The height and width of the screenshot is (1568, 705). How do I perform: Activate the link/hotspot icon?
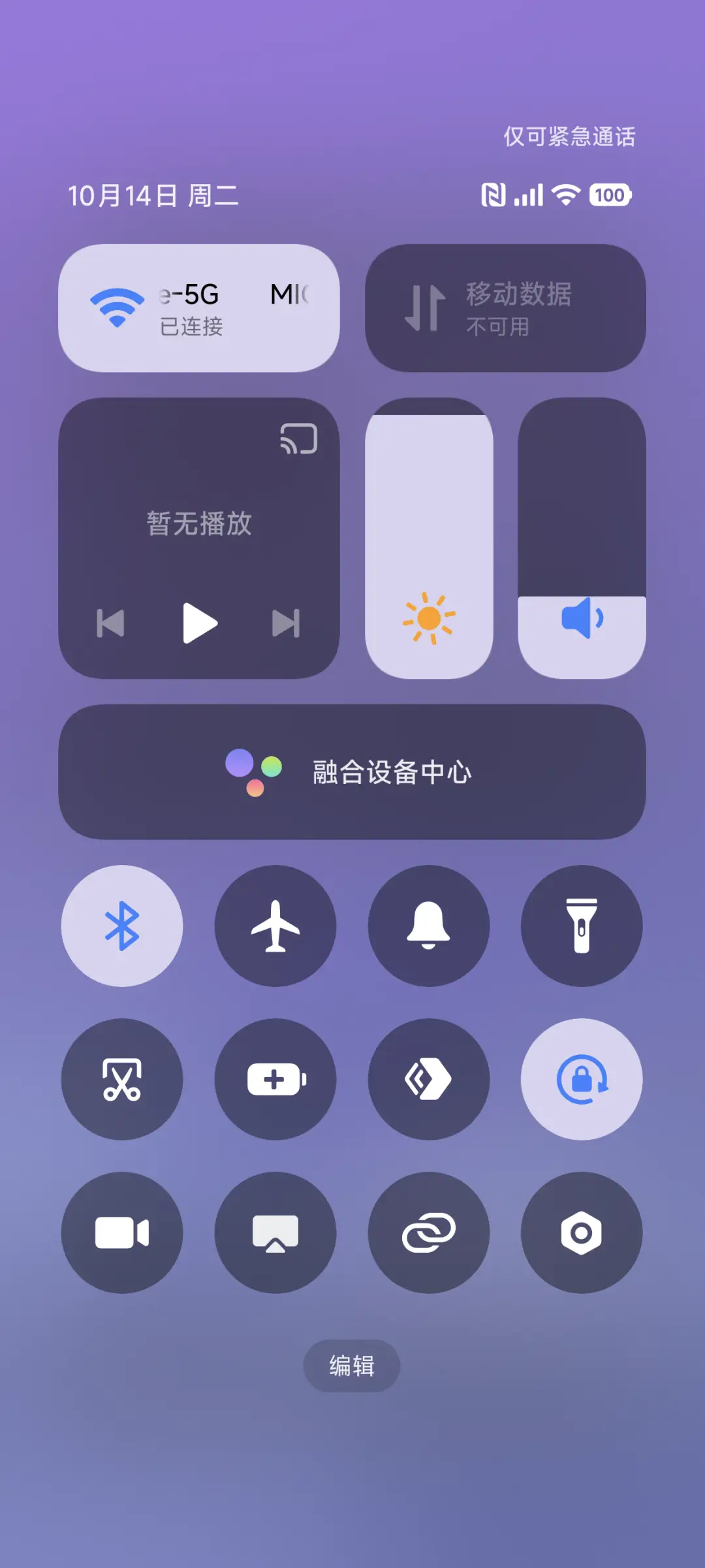pos(428,1232)
